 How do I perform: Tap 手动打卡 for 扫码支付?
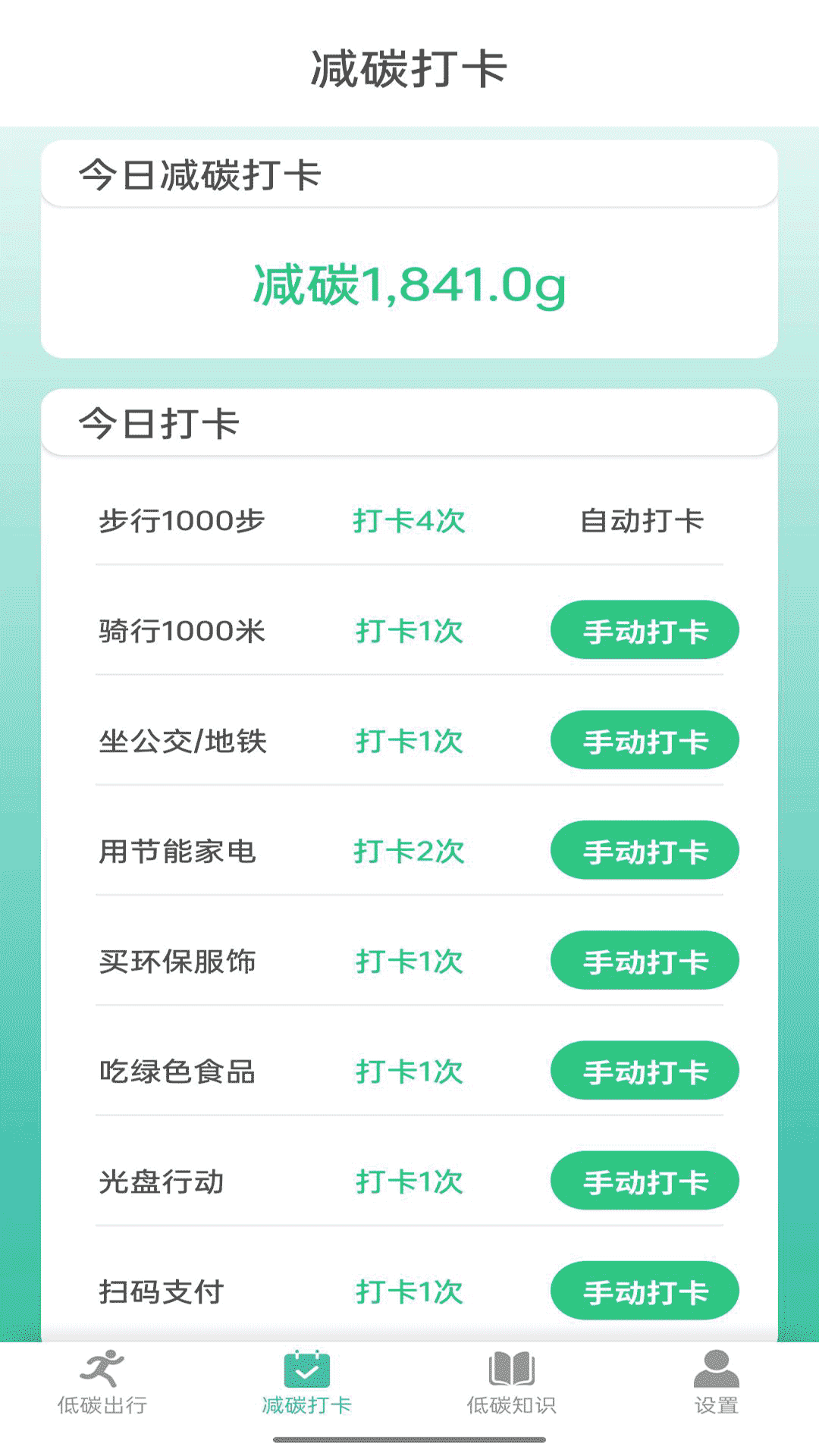645,1291
